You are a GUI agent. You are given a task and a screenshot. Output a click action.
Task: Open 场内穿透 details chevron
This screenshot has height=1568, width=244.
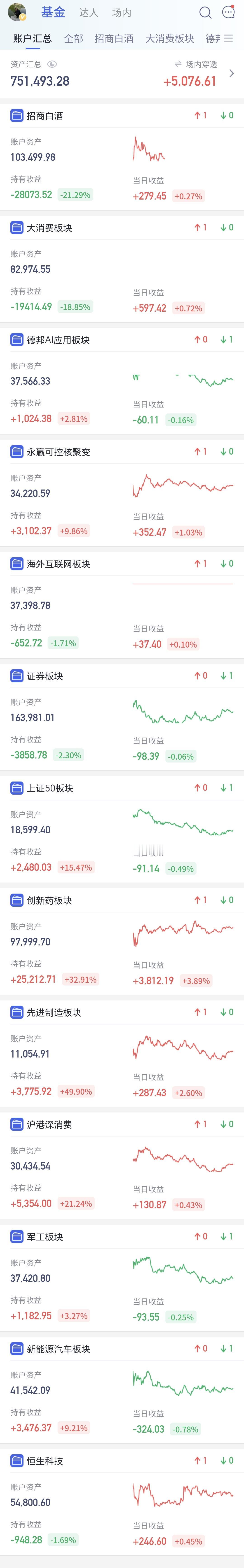(x=231, y=74)
